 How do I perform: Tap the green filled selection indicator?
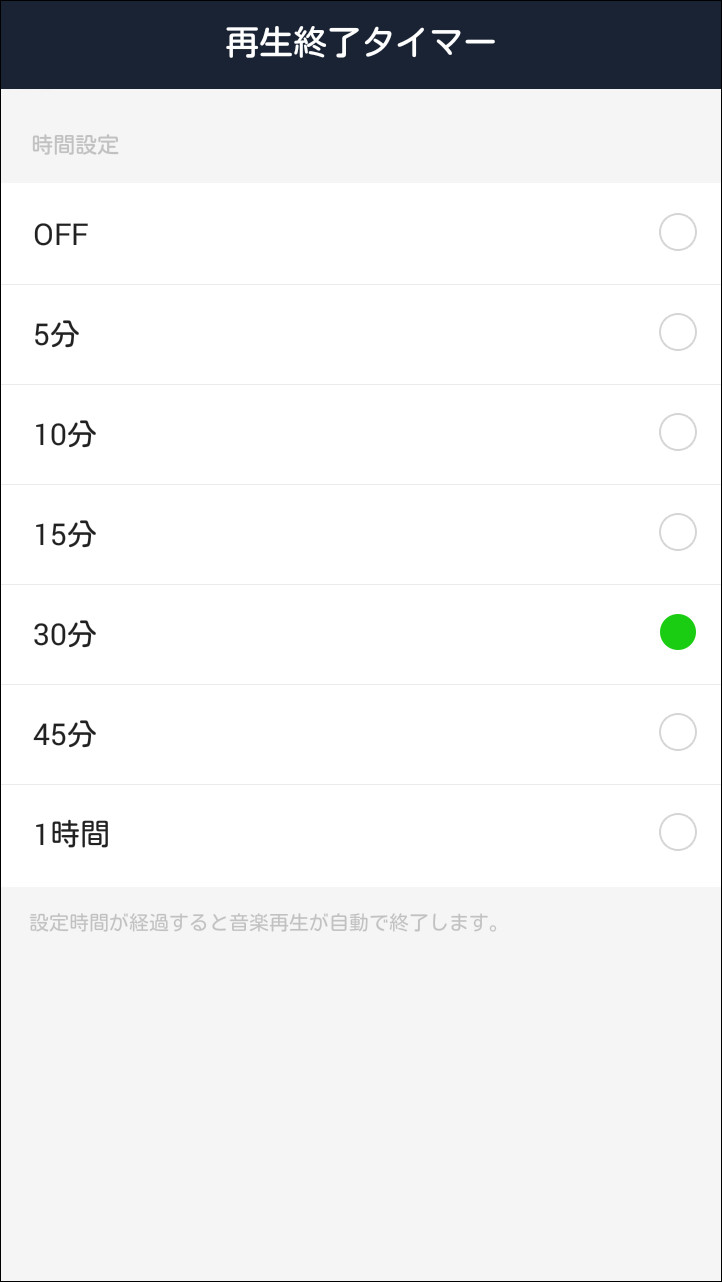[x=677, y=632]
